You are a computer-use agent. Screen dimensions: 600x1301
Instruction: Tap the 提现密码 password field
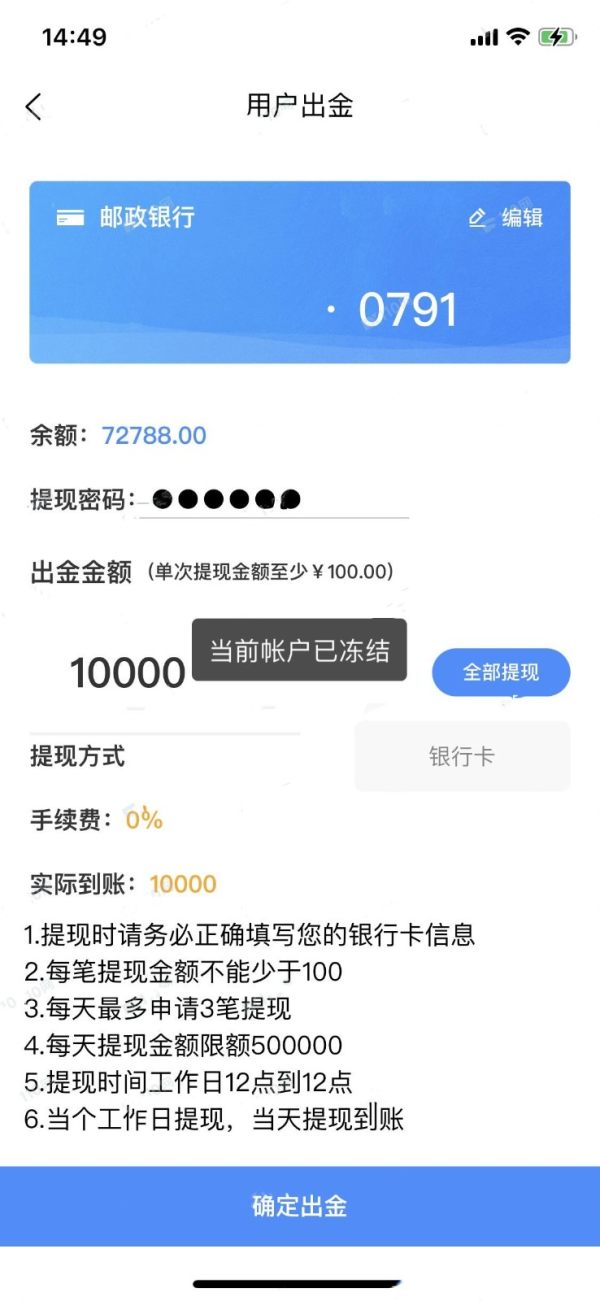(274, 497)
